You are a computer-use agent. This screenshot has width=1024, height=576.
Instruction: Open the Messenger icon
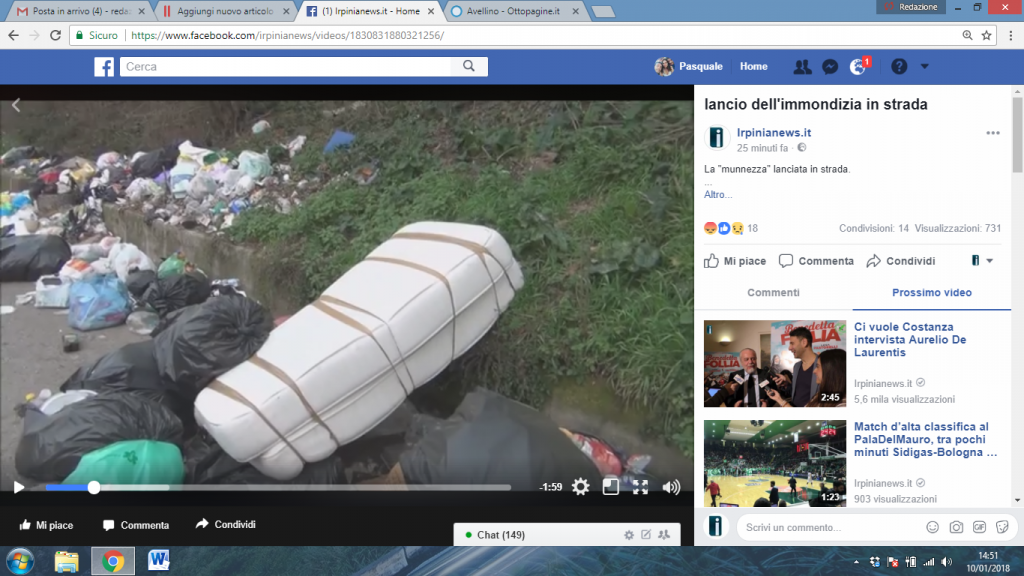pyautogui.click(x=830, y=67)
